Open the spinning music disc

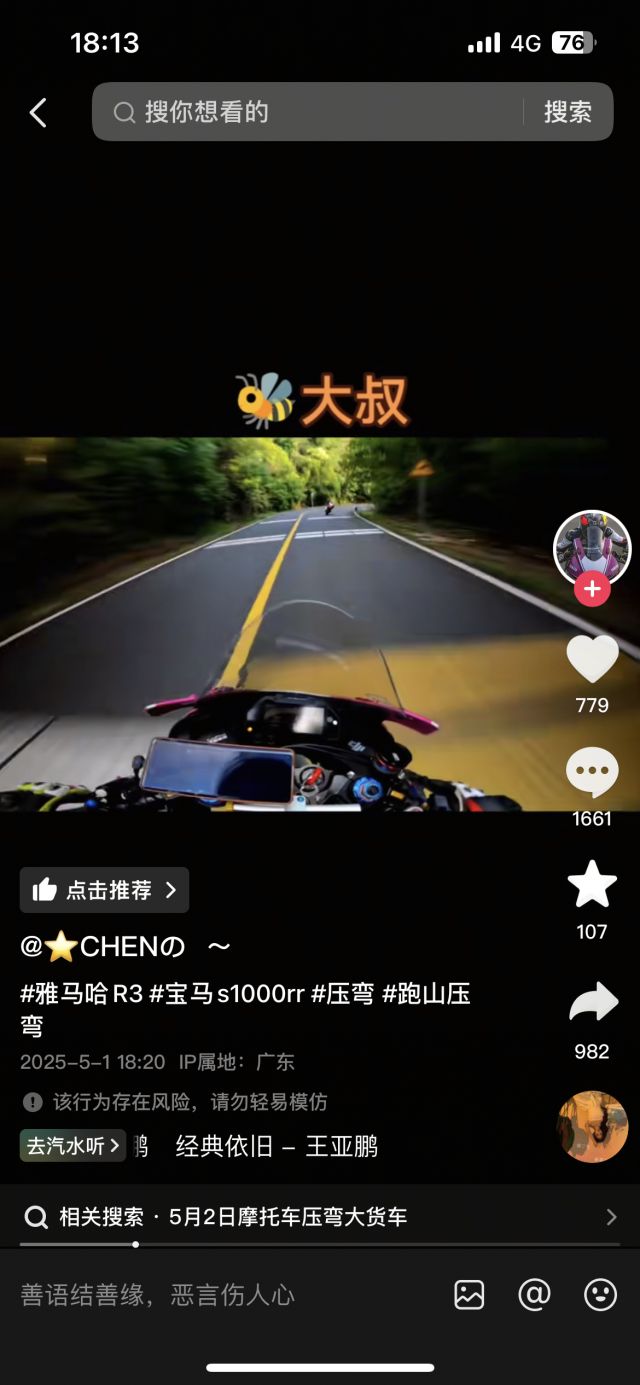click(592, 1126)
